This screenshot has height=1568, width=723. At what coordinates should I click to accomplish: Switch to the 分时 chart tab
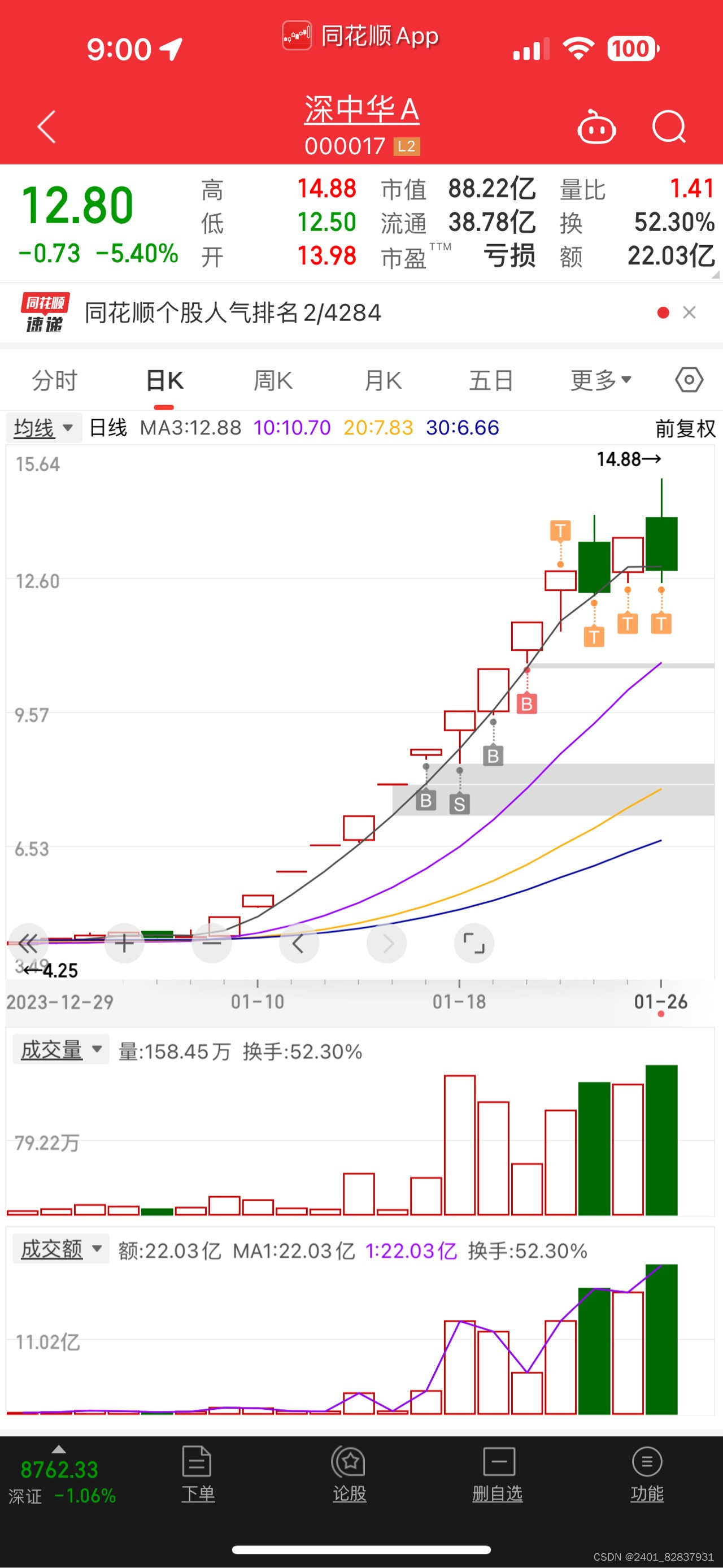point(55,381)
